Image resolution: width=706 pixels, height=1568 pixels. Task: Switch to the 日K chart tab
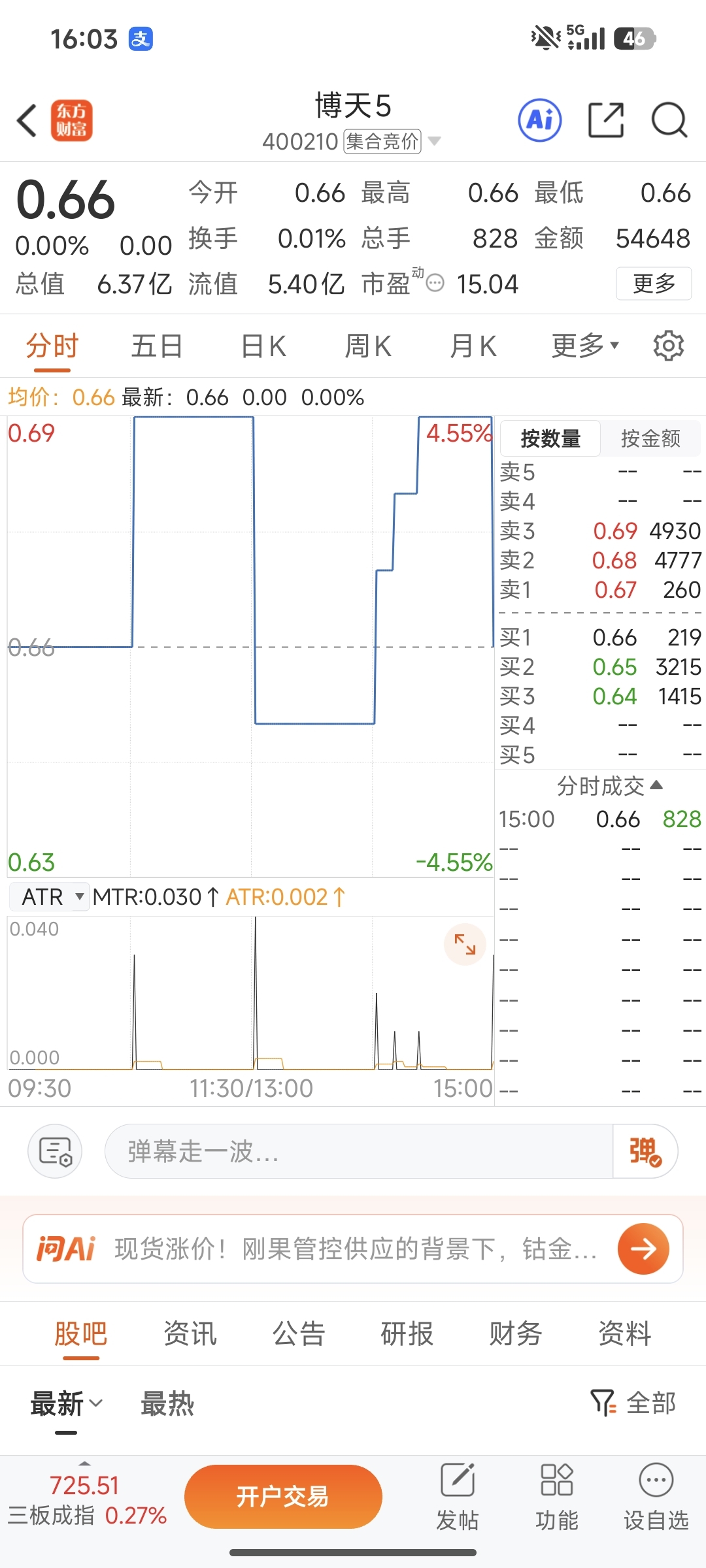click(x=263, y=346)
